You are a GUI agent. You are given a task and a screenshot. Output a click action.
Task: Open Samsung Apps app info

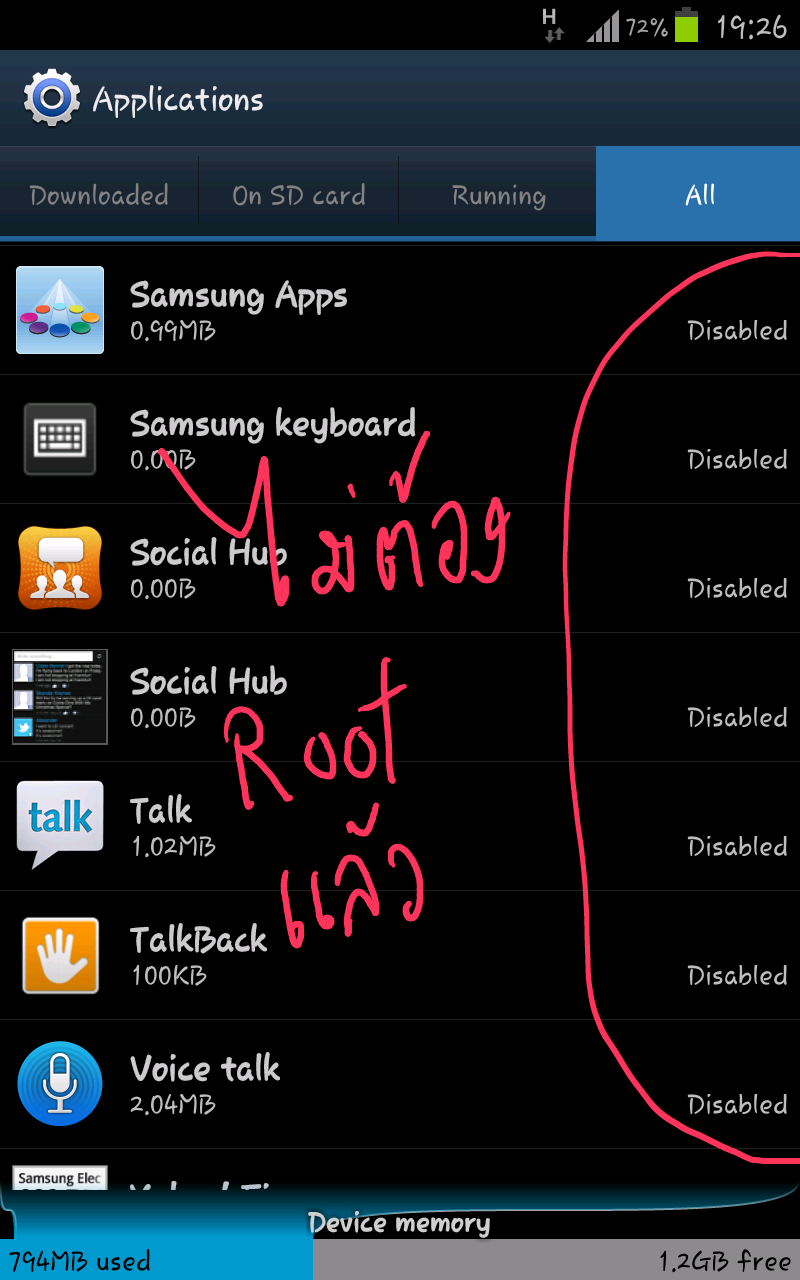[x=400, y=311]
